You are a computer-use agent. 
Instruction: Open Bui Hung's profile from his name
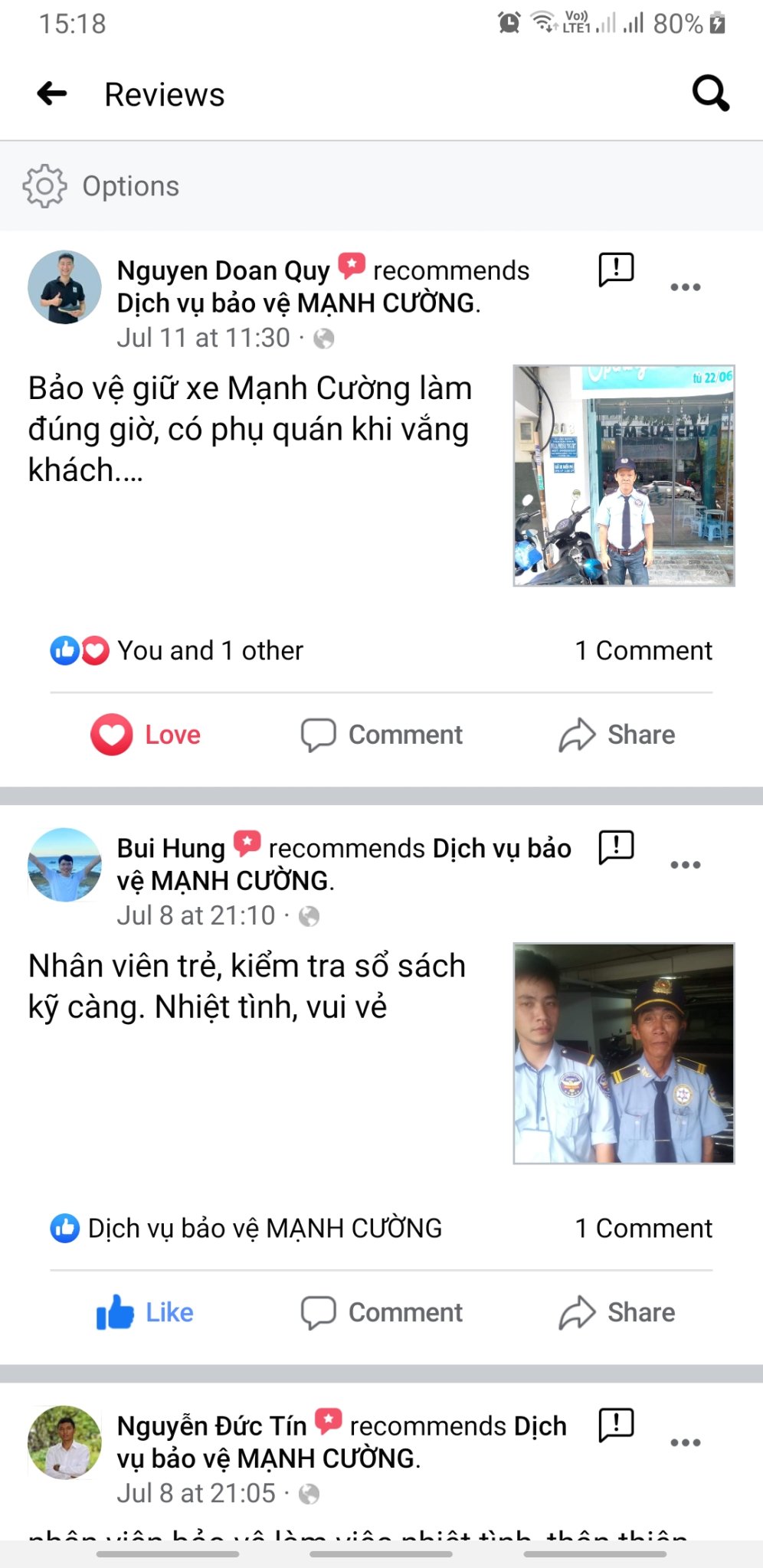point(169,846)
